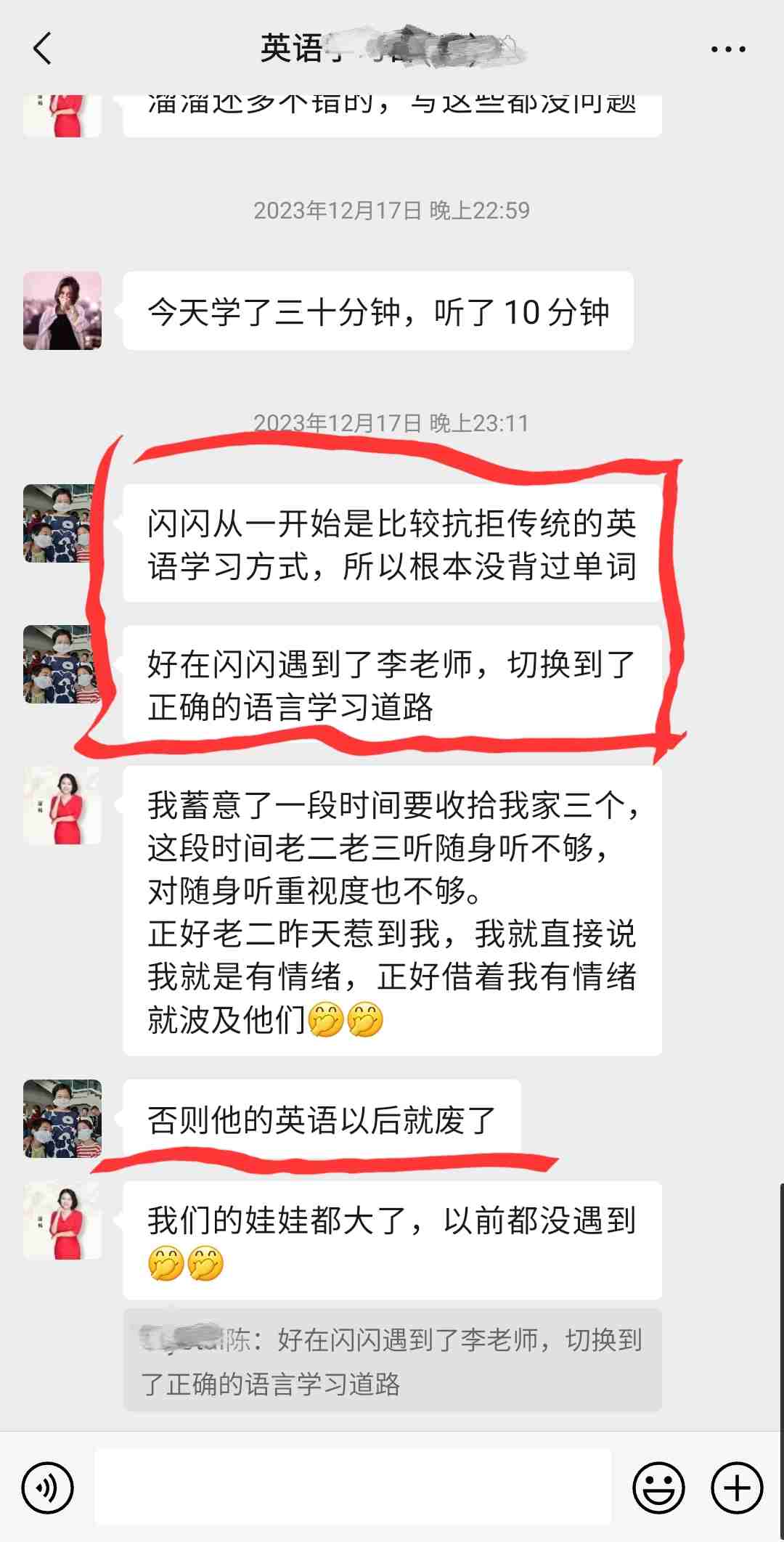
Task: Tap avatar beside '闪闪从一开始是比较抗拒' message
Action: [62, 523]
